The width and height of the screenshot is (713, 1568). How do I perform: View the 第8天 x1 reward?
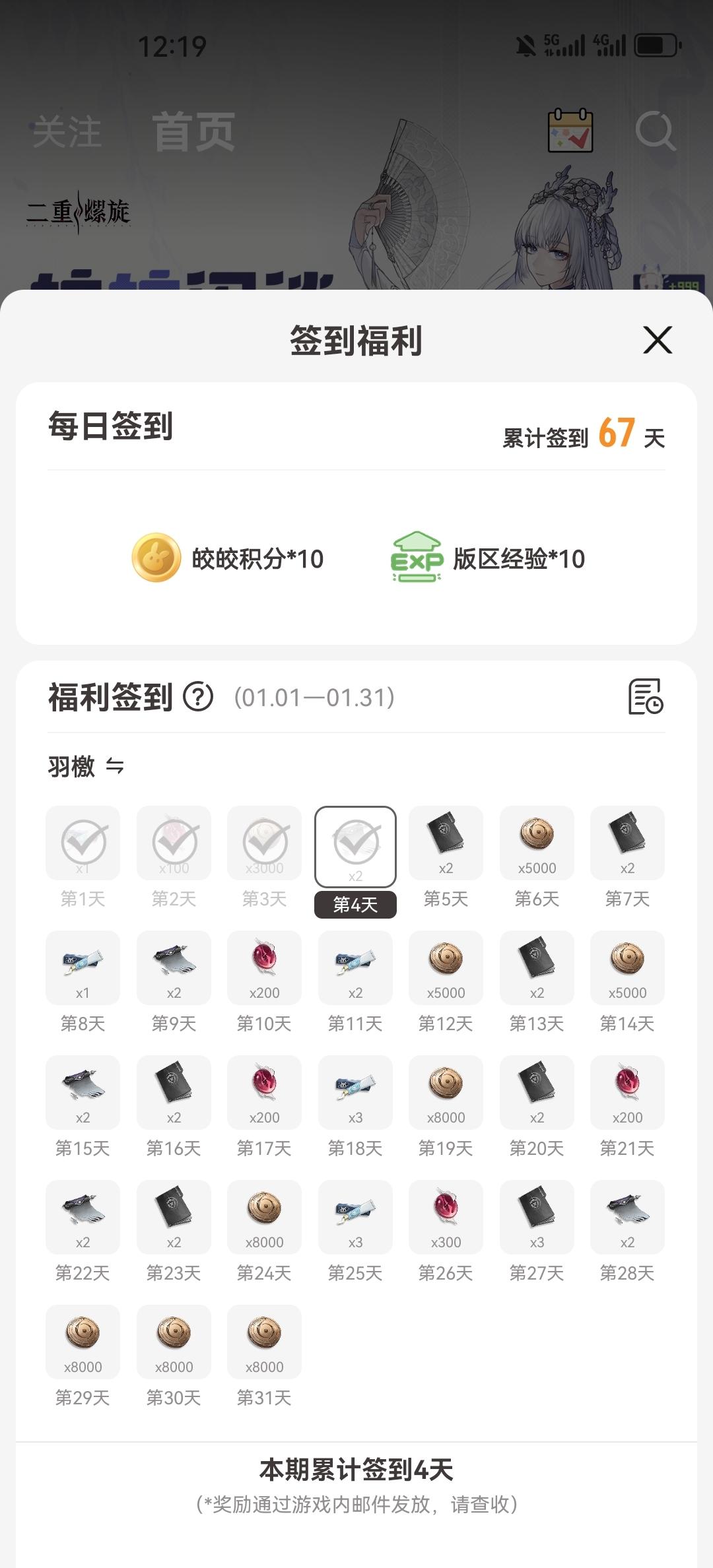pyautogui.click(x=83, y=968)
